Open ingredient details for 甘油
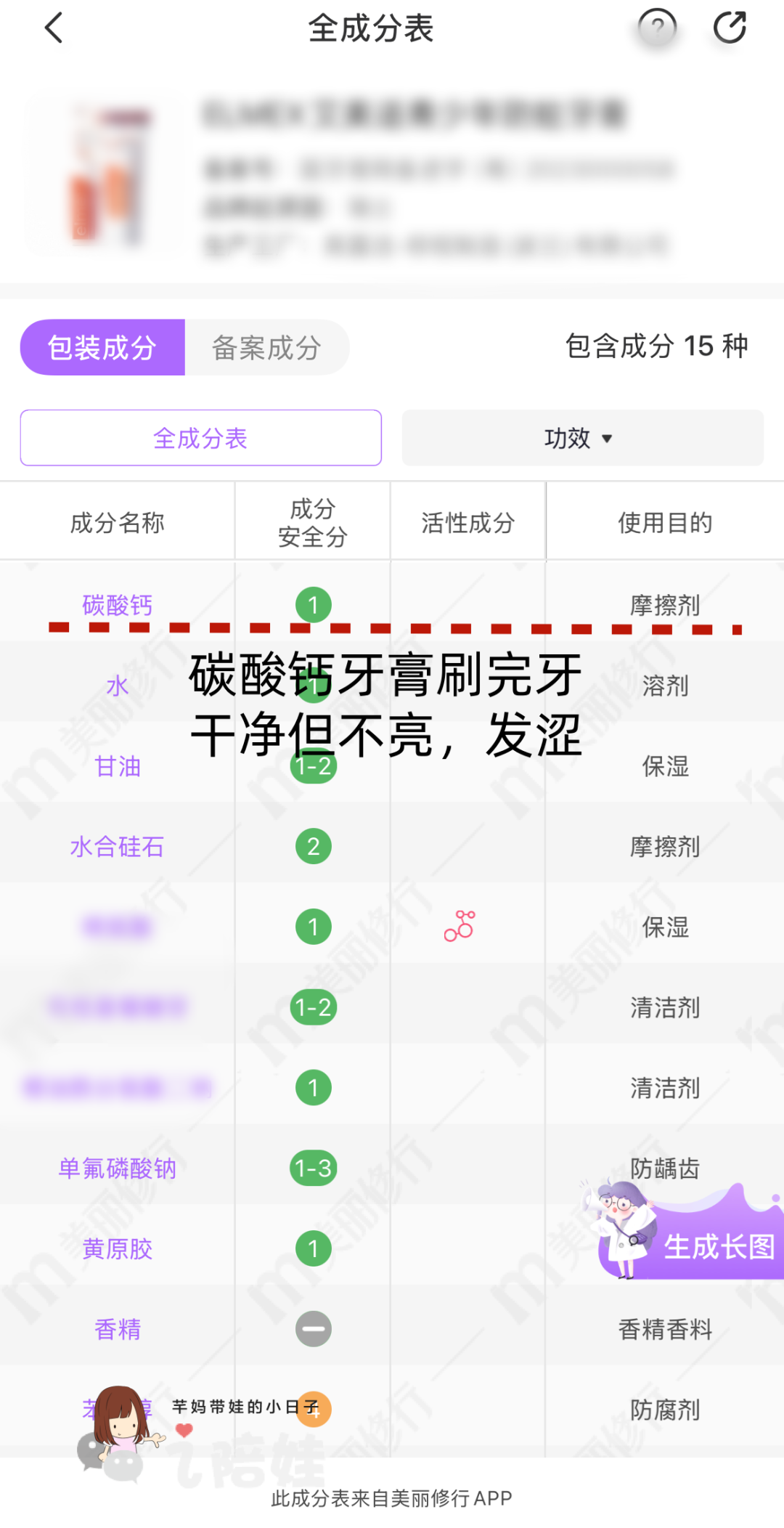 (118, 766)
